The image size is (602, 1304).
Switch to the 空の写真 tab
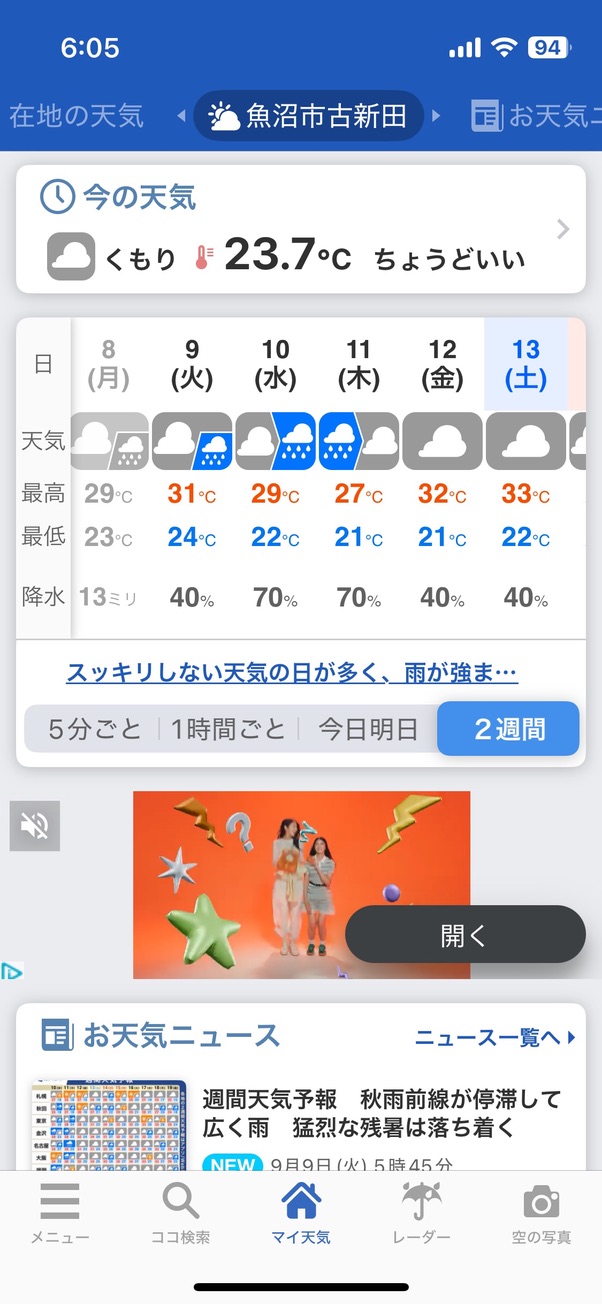(541, 1213)
